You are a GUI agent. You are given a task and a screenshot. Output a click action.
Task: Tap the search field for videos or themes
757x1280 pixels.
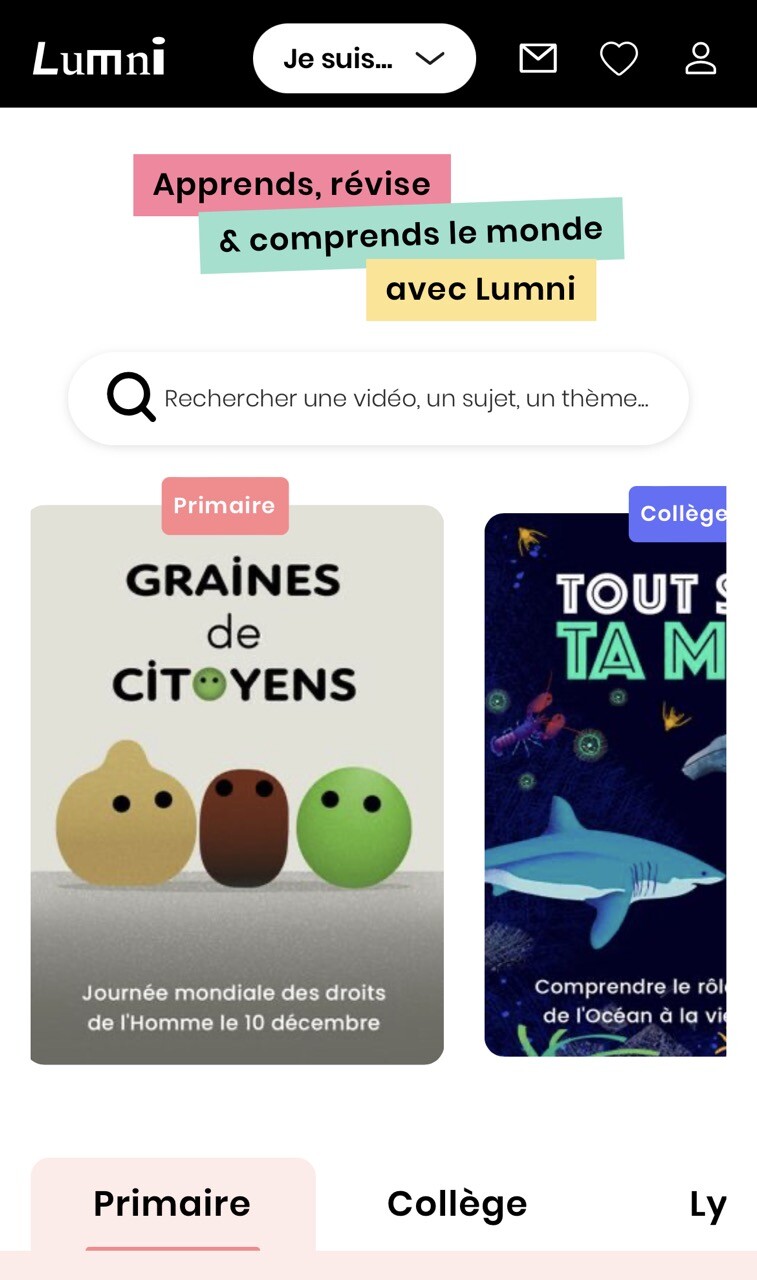click(378, 398)
